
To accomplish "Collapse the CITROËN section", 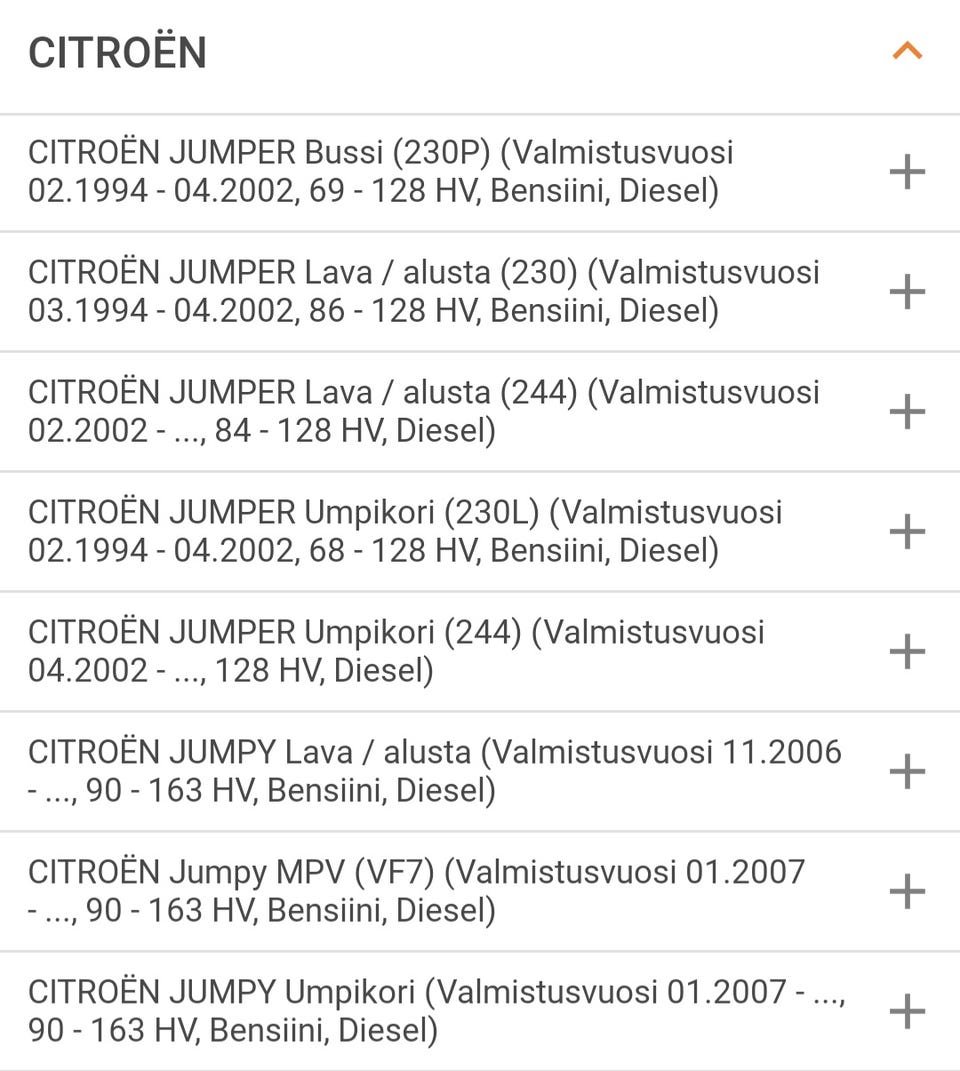I will coord(906,51).
